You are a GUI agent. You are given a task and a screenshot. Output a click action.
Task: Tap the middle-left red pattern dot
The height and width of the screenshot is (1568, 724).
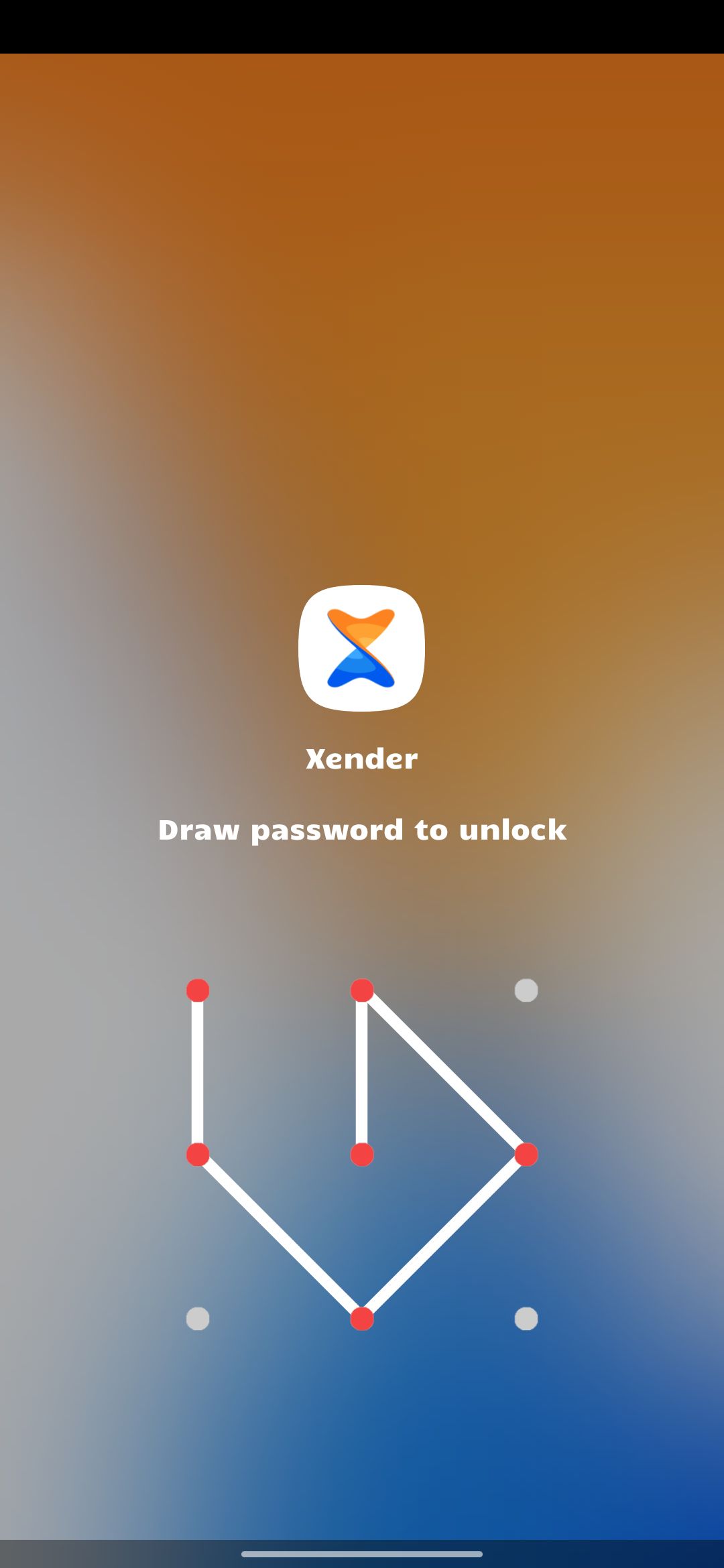click(198, 1155)
